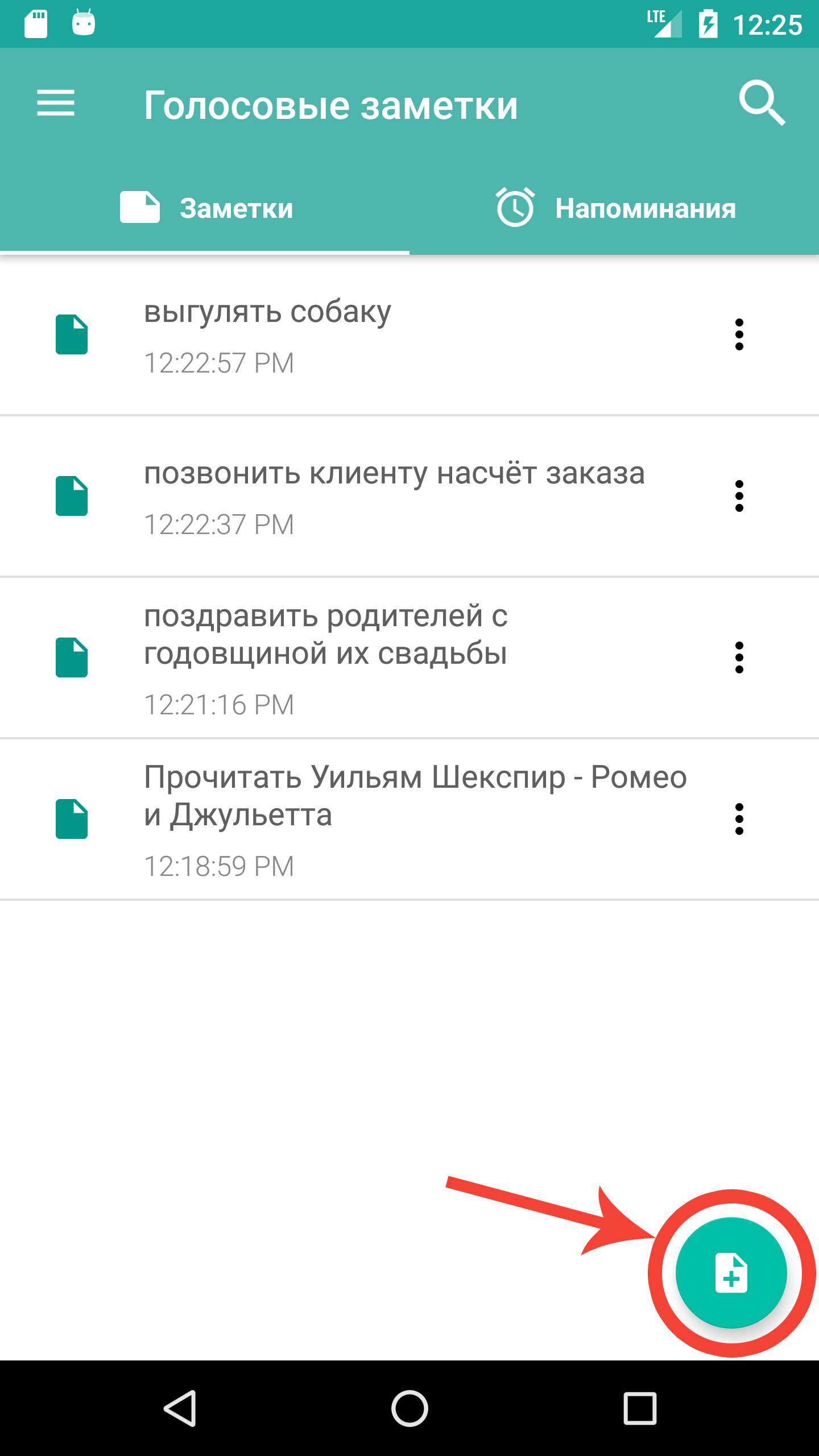819x1456 pixels.
Task: Tap three-dot menu for Шекспир note
Action: click(x=739, y=819)
